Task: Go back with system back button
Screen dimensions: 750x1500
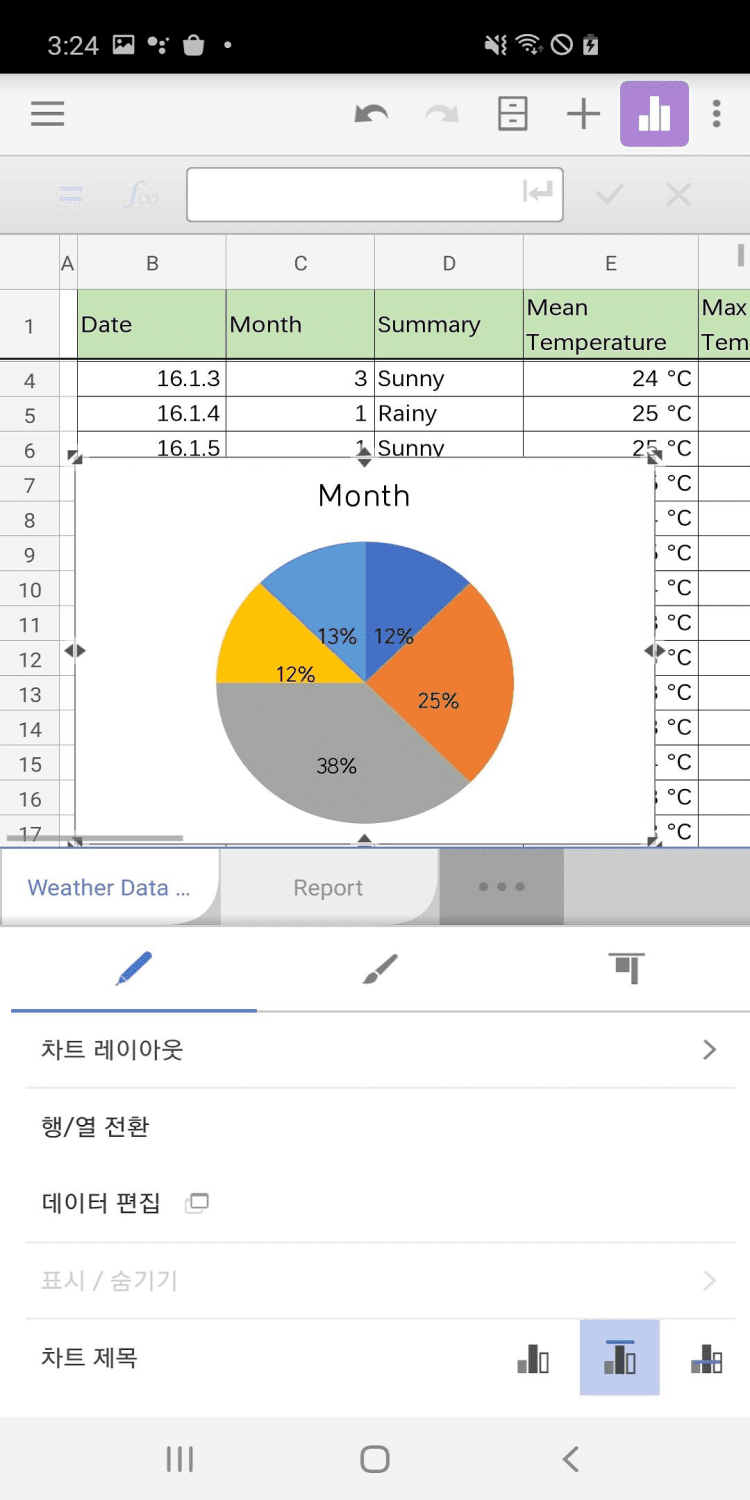Action: [570, 1459]
